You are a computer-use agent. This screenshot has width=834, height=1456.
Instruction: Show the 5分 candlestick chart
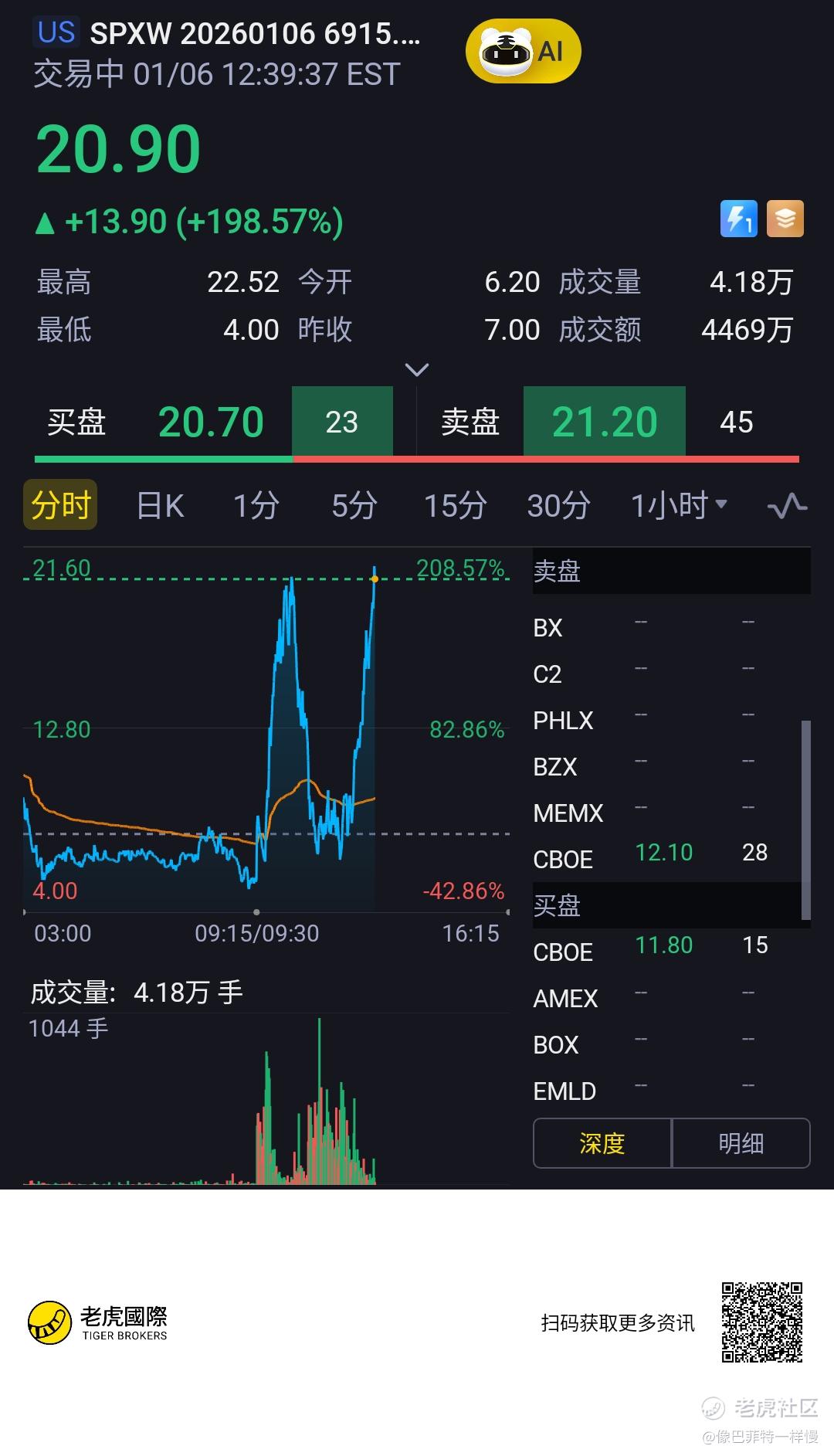click(x=354, y=506)
